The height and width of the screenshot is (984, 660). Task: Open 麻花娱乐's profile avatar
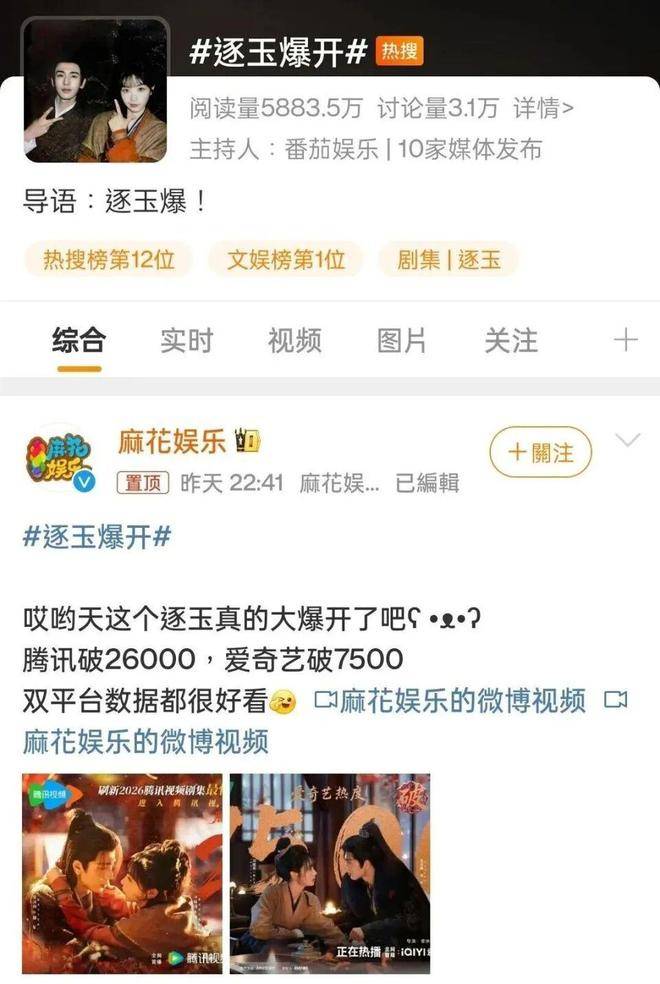pos(63,457)
